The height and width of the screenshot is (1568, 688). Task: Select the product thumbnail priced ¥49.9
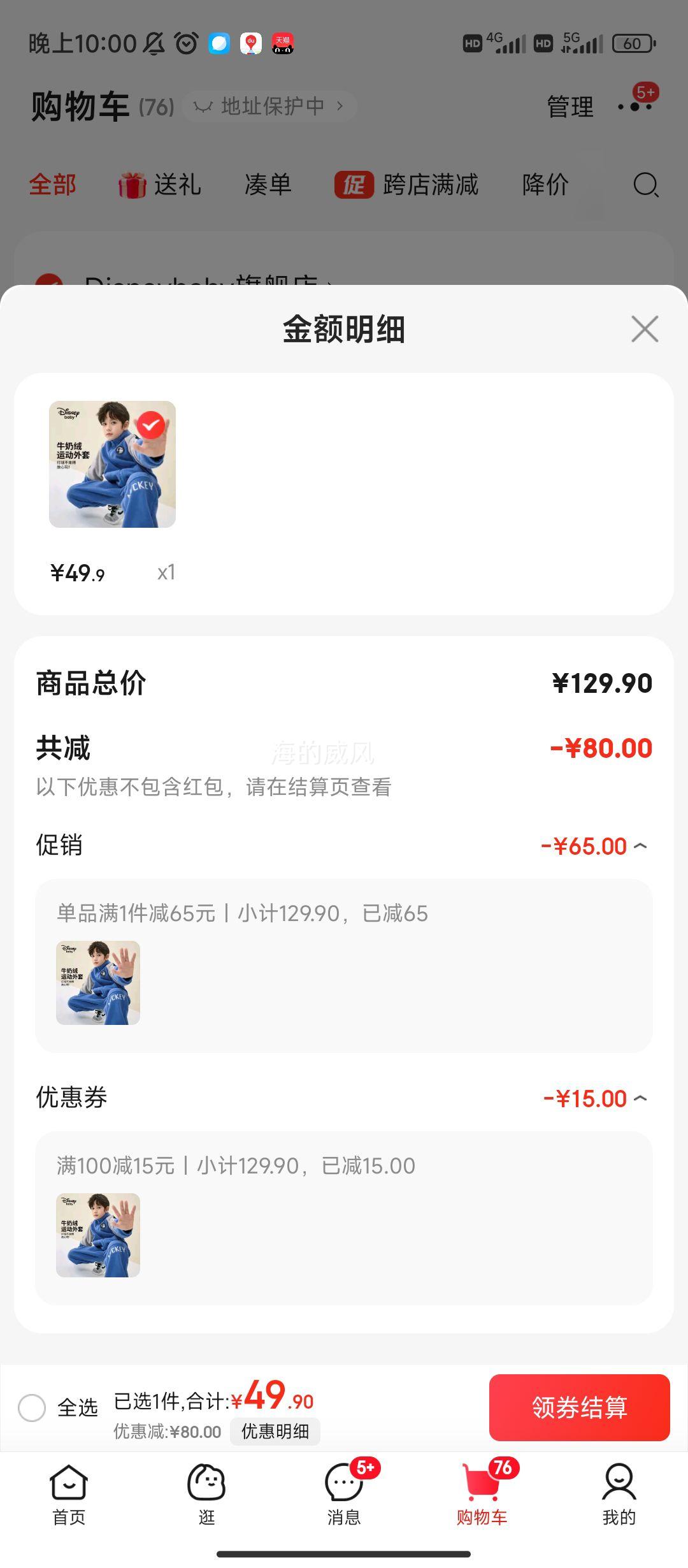[x=112, y=464]
